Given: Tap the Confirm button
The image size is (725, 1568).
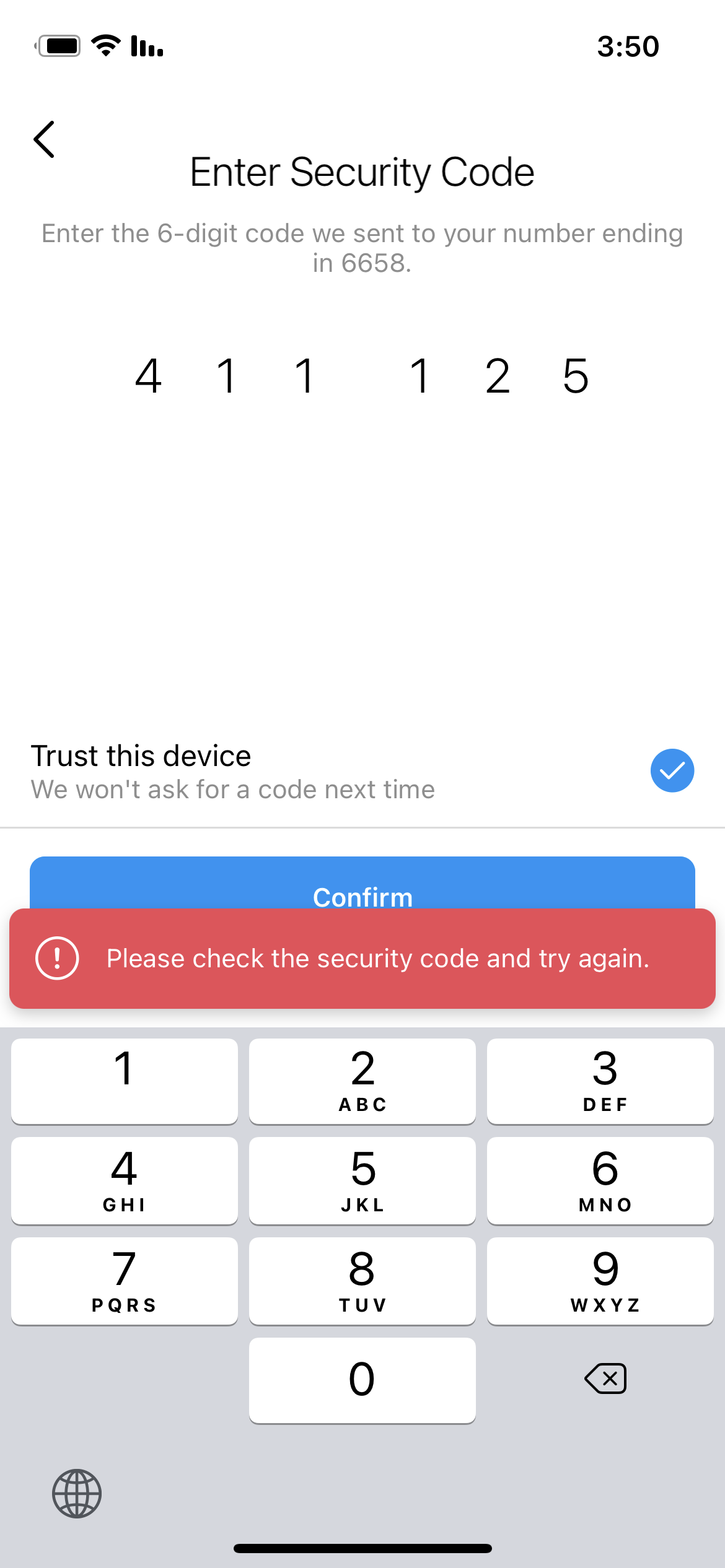Looking at the screenshot, I should pyautogui.click(x=362, y=884).
